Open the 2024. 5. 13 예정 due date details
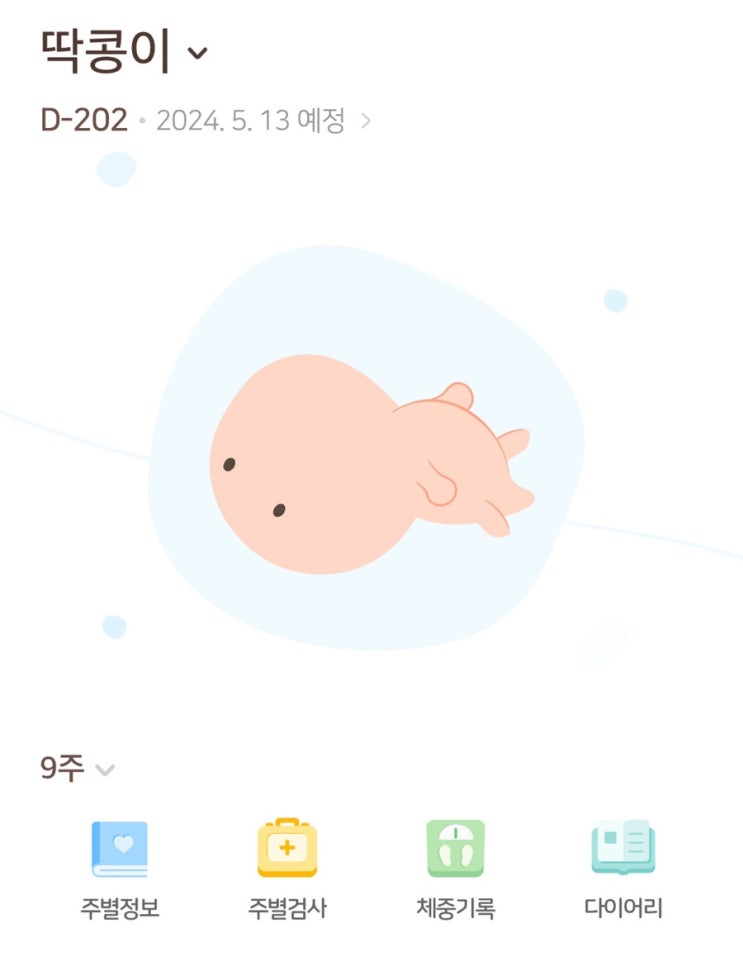Viewport: 743px width, 966px height. click(262, 122)
